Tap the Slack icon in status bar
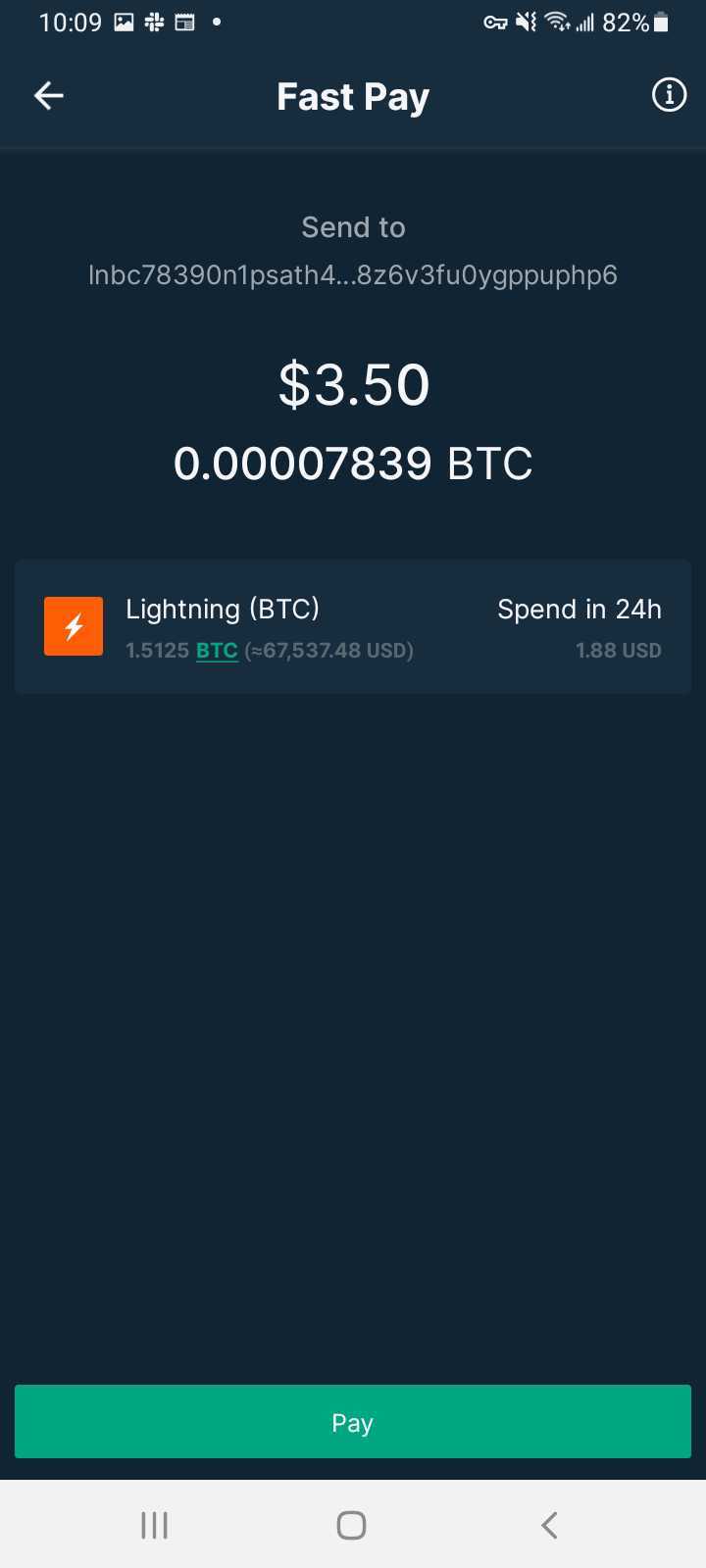The image size is (706, 1568). coord(153,22)
